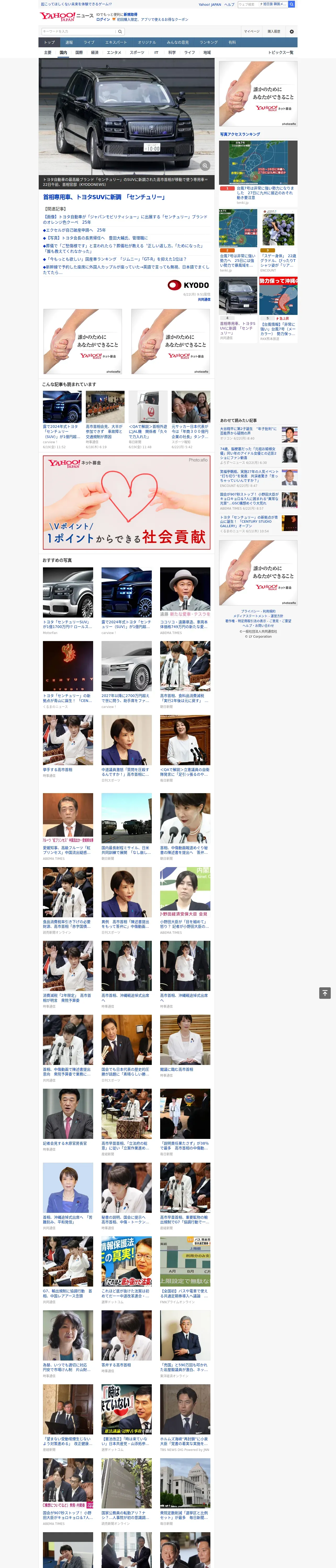Image resolution: width=336 pixels, height=1568 pixels.
Task: Tap the ログイン link
Action: pyautogui.click(x=103, y=20)
